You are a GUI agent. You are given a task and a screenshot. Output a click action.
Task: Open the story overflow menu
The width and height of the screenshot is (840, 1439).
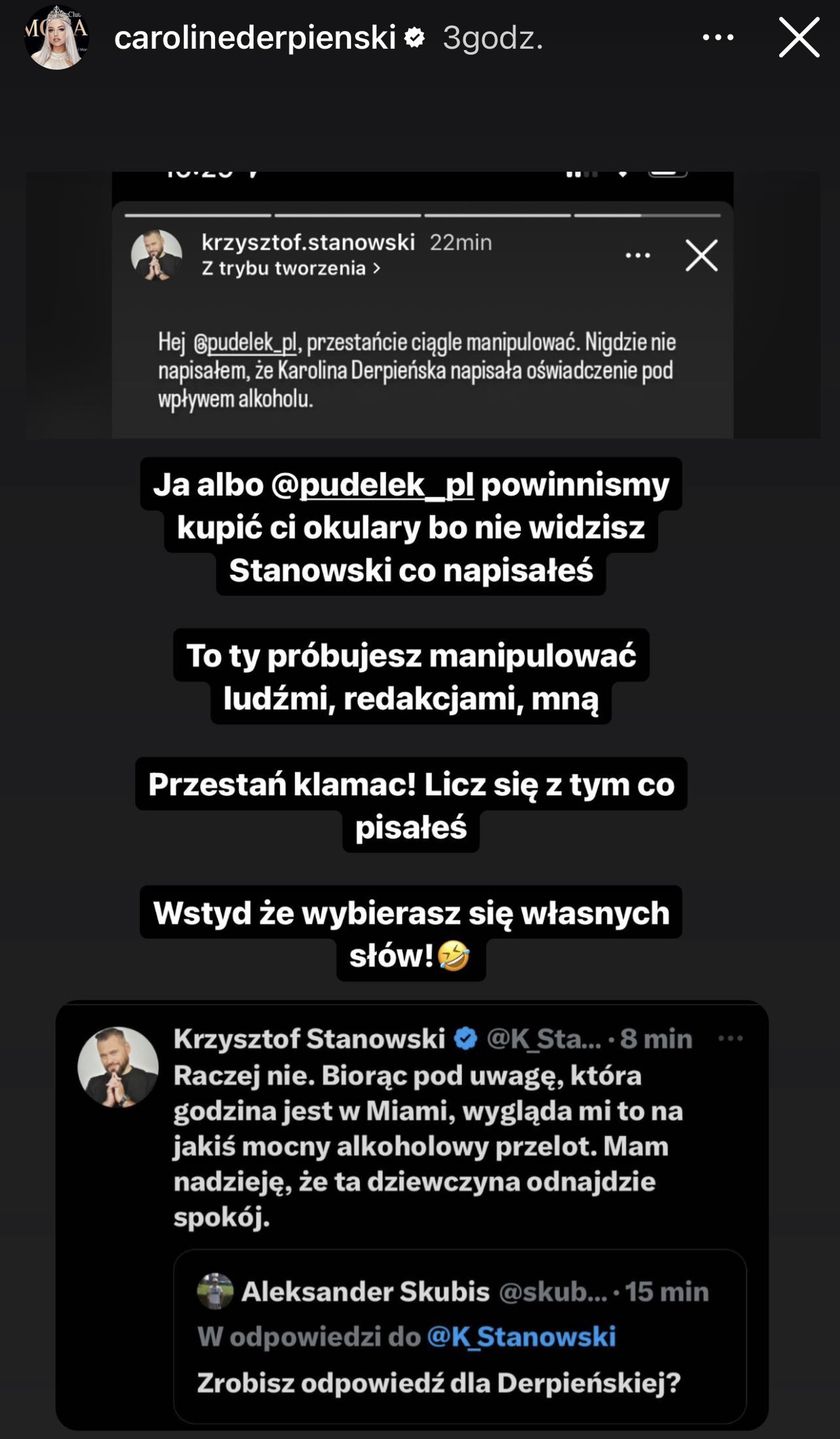coord(718,38)
